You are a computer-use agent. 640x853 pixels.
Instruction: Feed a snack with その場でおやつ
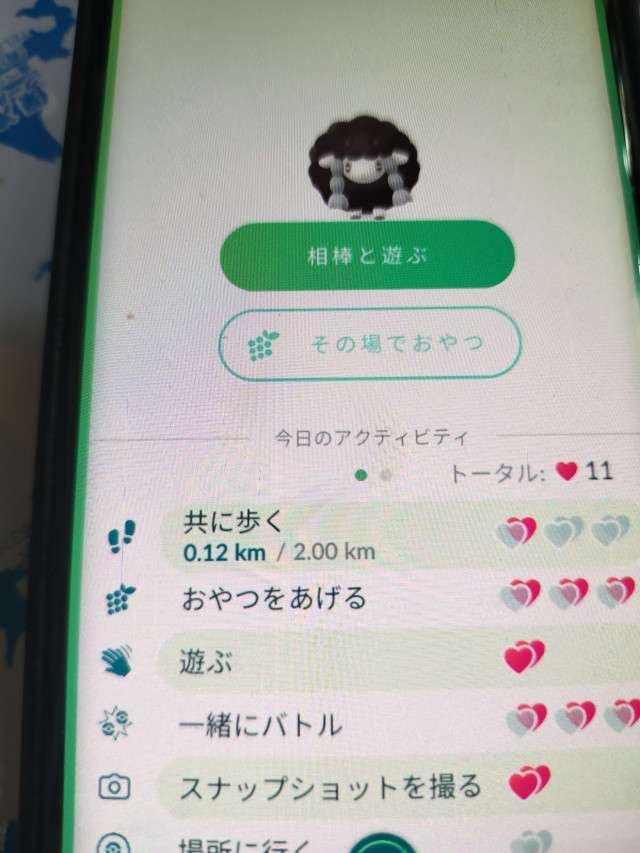coord(369,345)
